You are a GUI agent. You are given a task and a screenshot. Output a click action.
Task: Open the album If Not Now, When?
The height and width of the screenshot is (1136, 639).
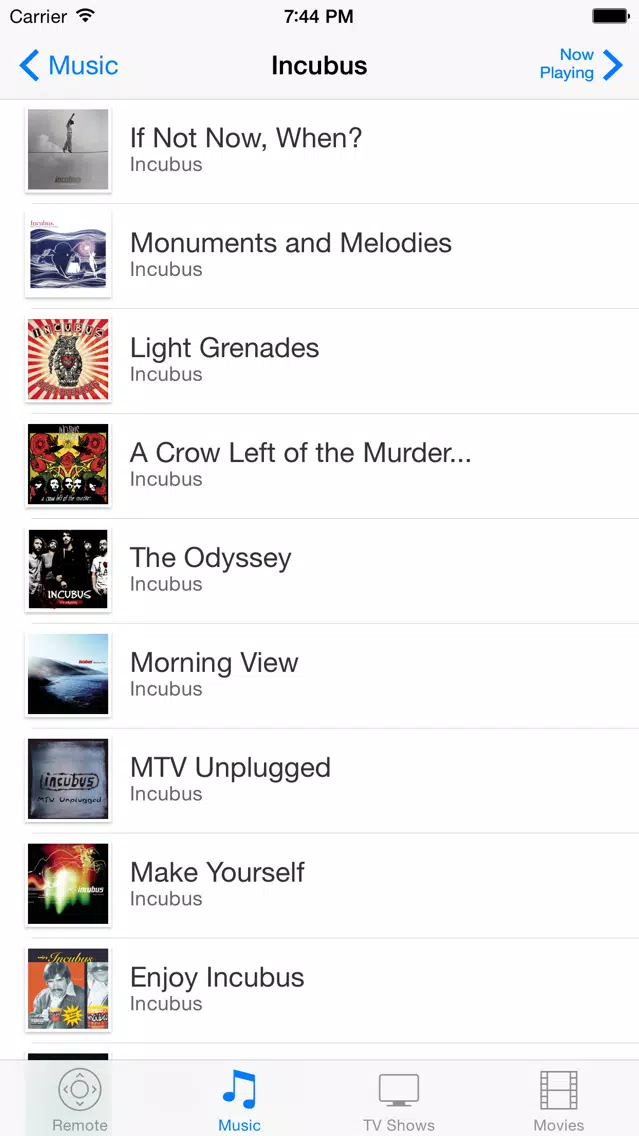coord(320,151)
